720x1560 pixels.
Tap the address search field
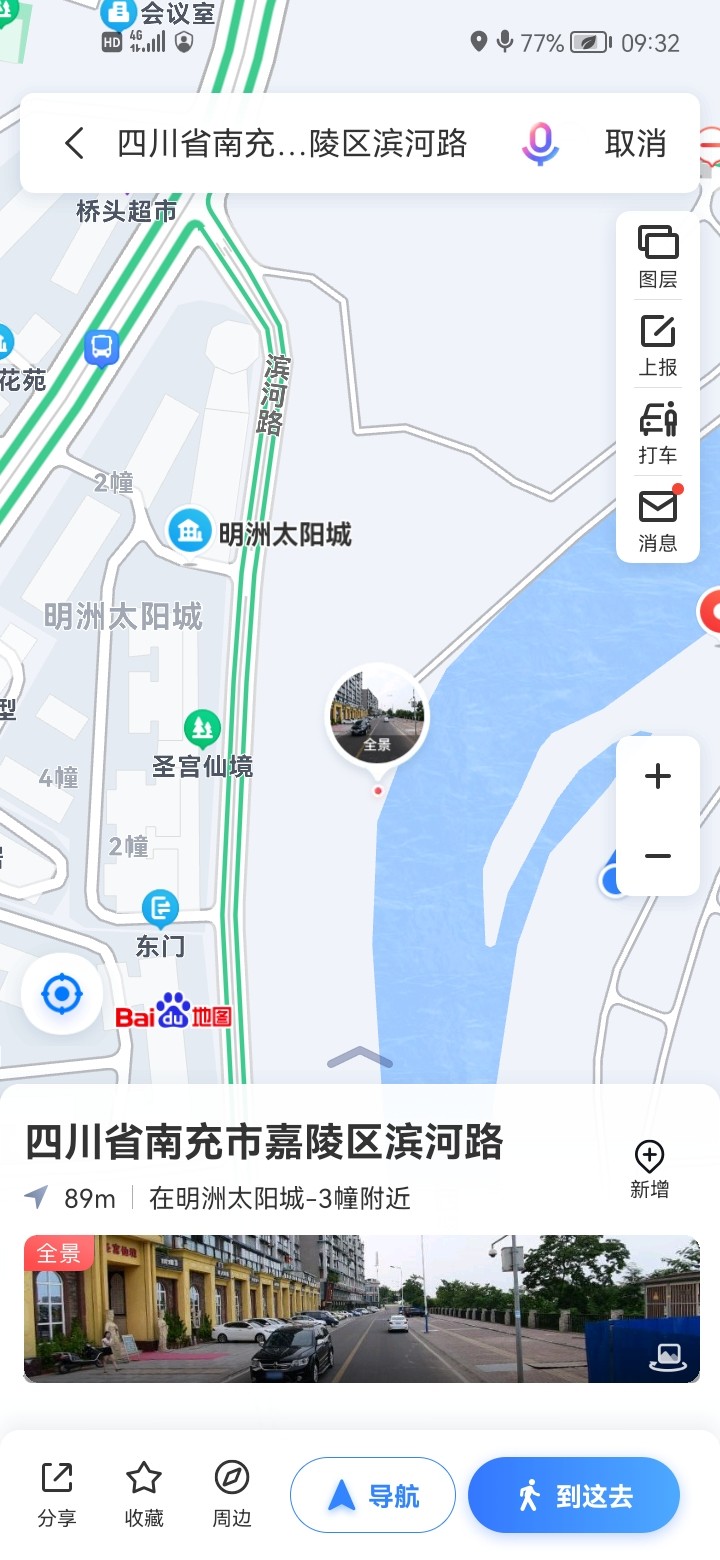point(292,144)
